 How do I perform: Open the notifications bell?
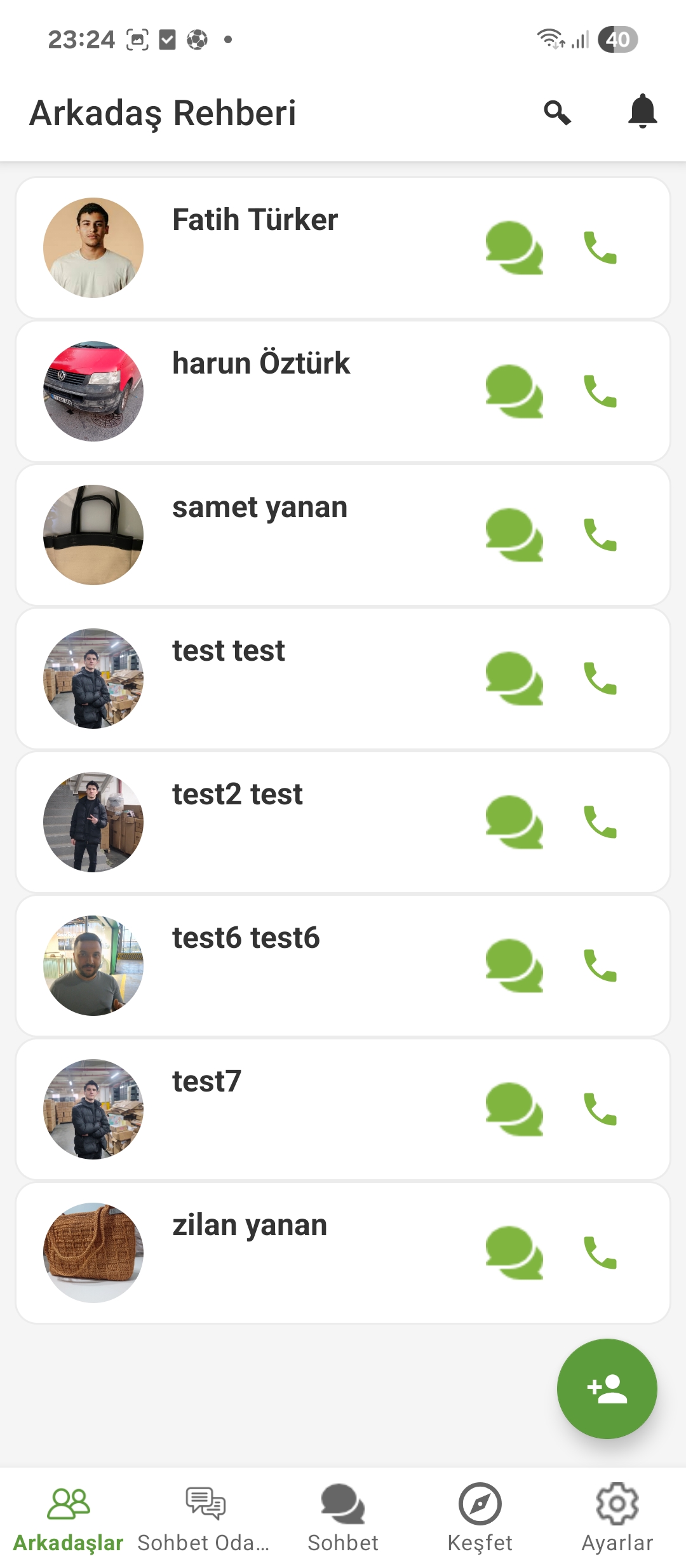point(642,112)
